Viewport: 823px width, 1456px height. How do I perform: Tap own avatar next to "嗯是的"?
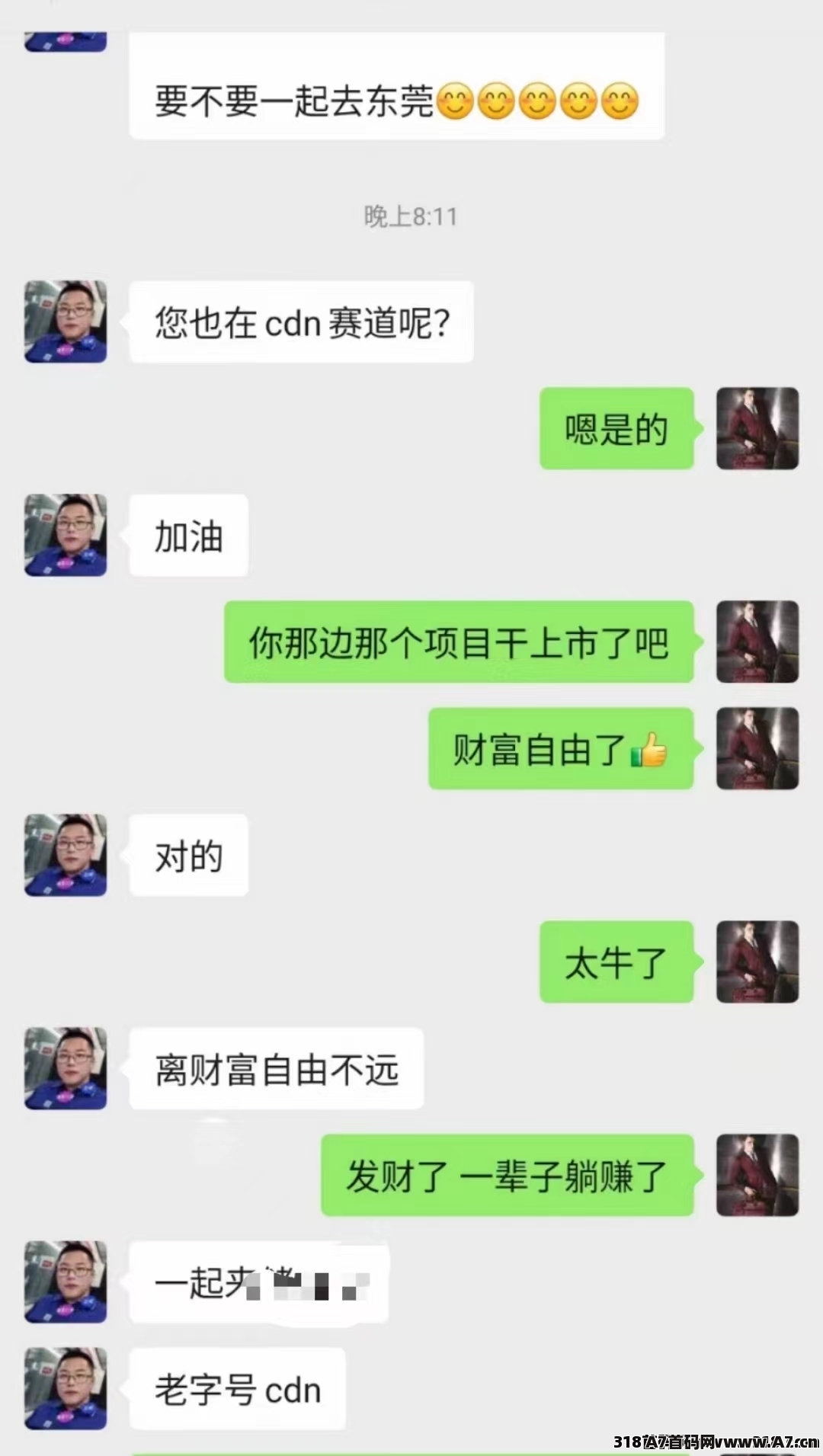click(757, 428)
